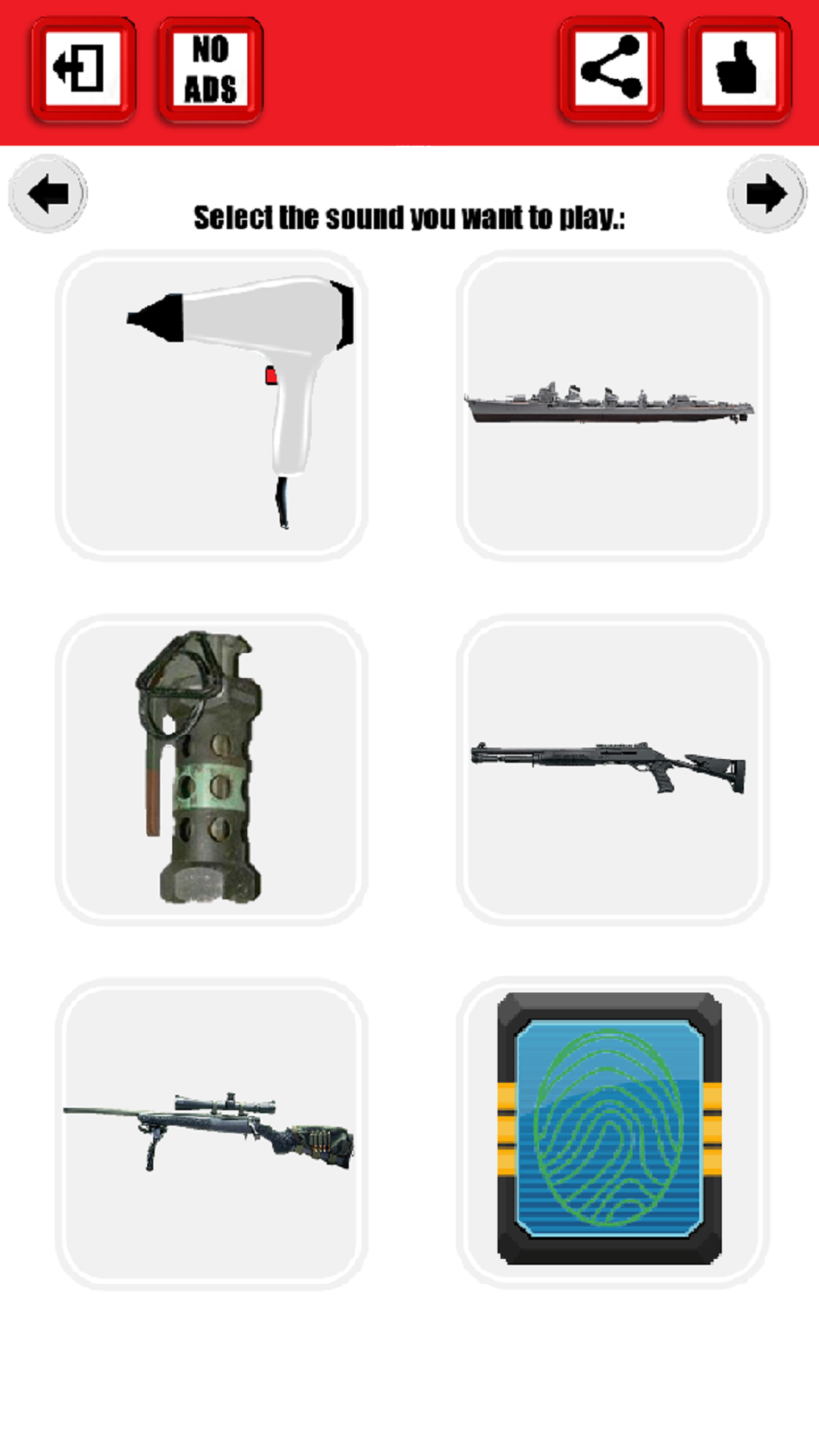Play the fingerprint scanner sound
This screenshot has height=1456, width=819.
click(x=612, y=1132)
